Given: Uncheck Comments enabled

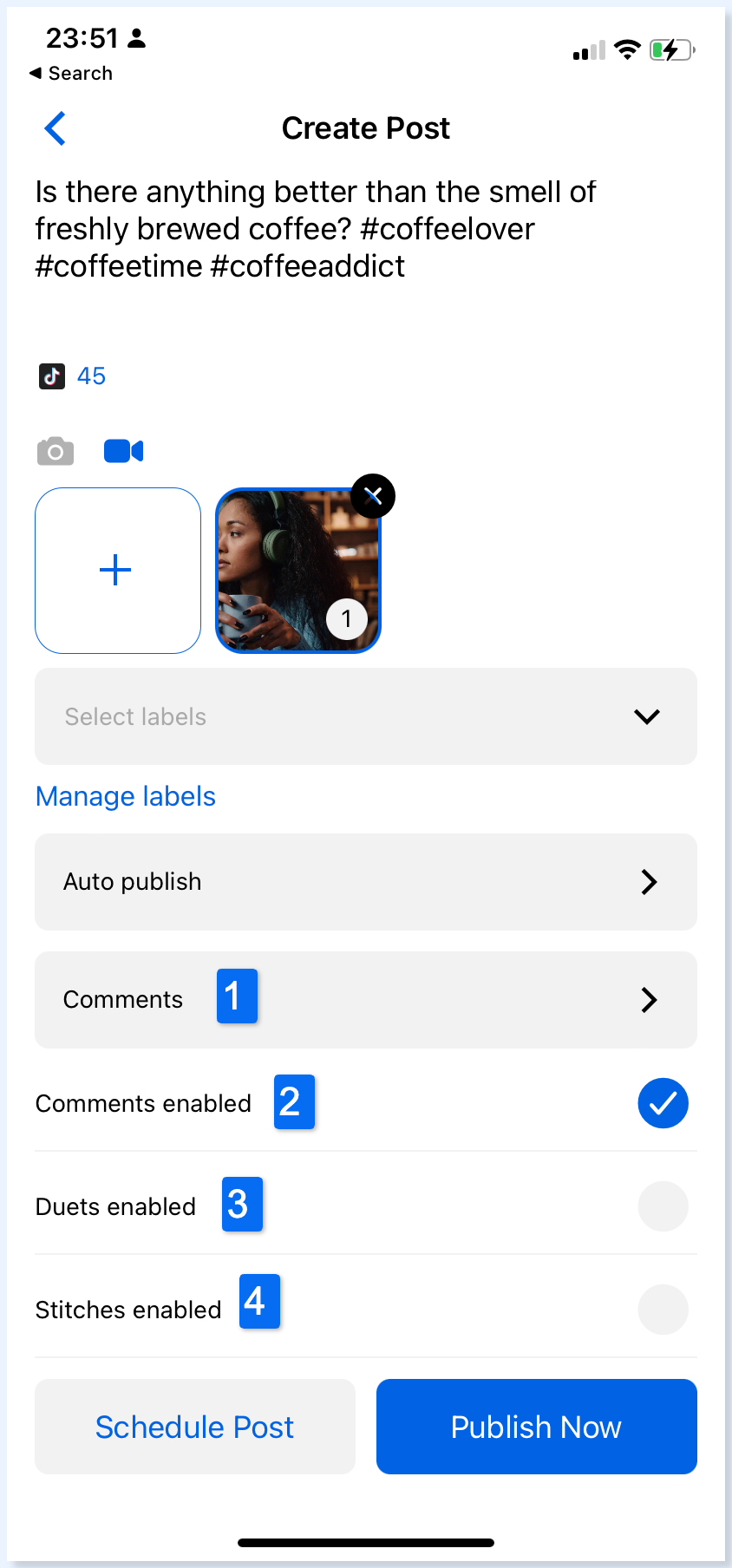Looking at the screenshot, I should (663, 1103).
